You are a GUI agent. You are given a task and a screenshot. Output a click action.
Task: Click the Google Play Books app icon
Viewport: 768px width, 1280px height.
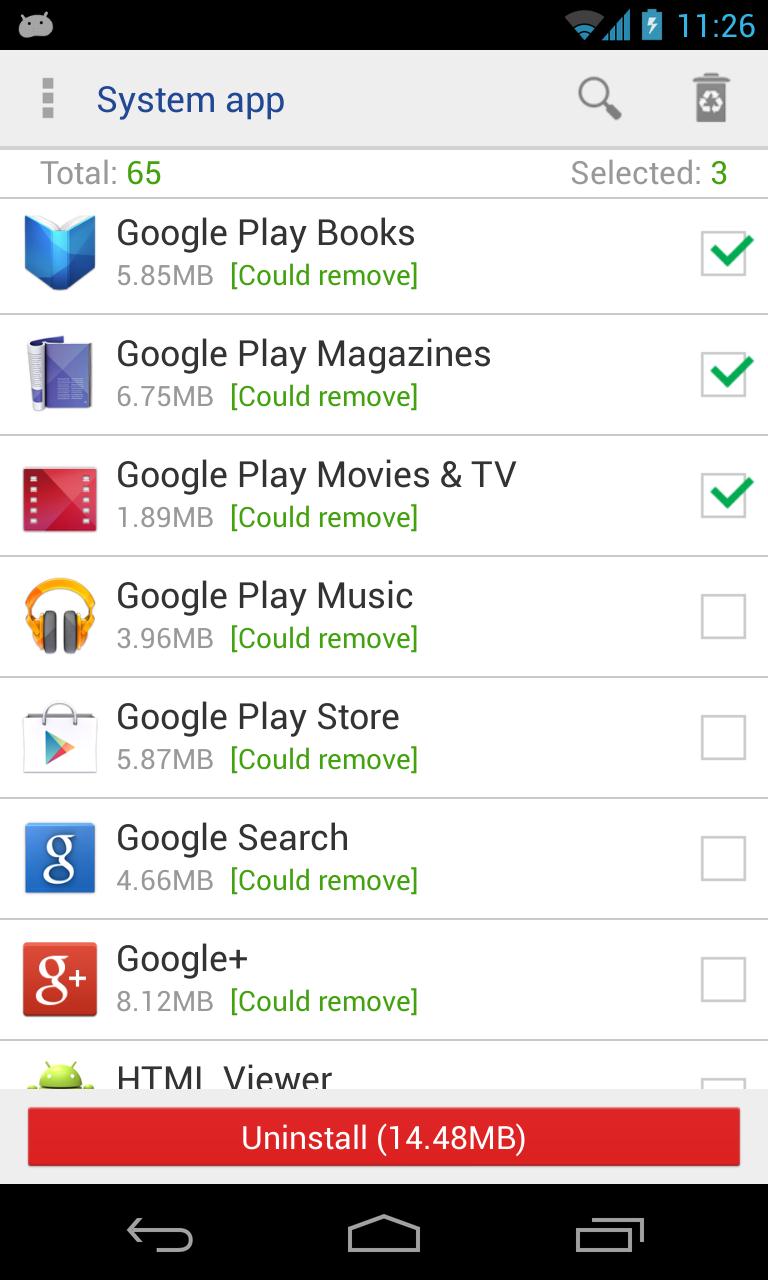point(59,253)
